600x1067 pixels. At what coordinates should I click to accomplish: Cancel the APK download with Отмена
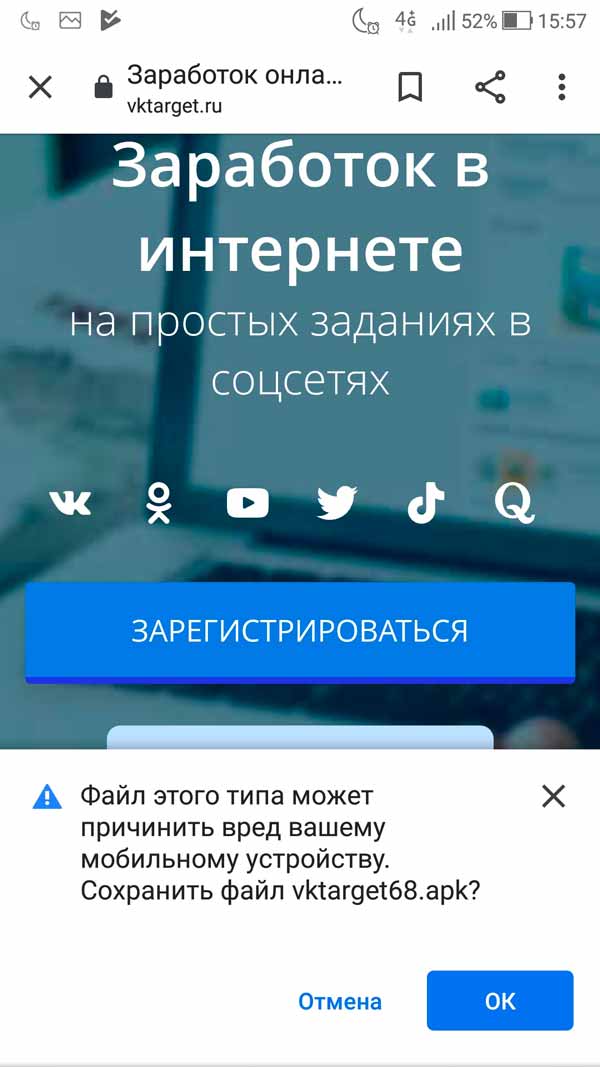point(340,1001)
